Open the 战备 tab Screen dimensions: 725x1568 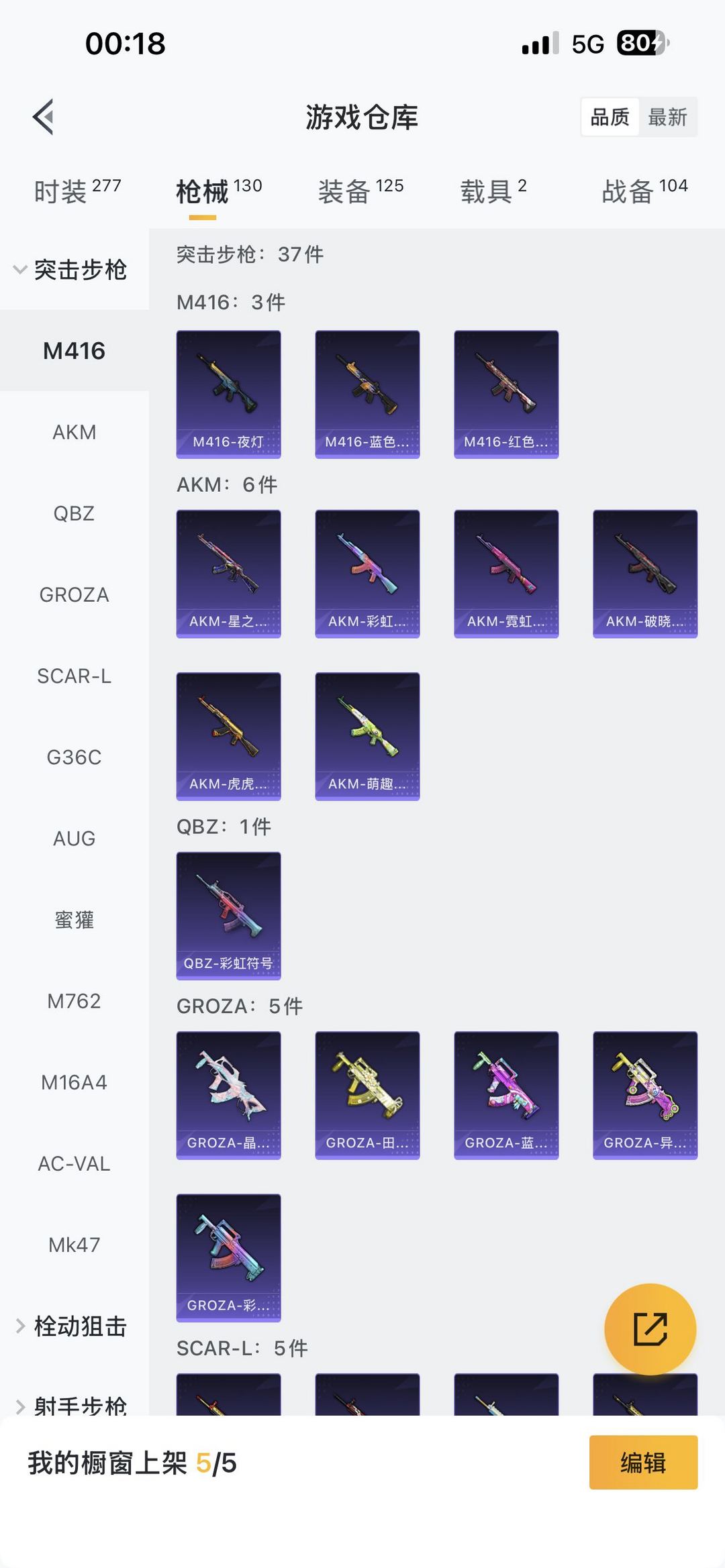click(x=644, y=191)
